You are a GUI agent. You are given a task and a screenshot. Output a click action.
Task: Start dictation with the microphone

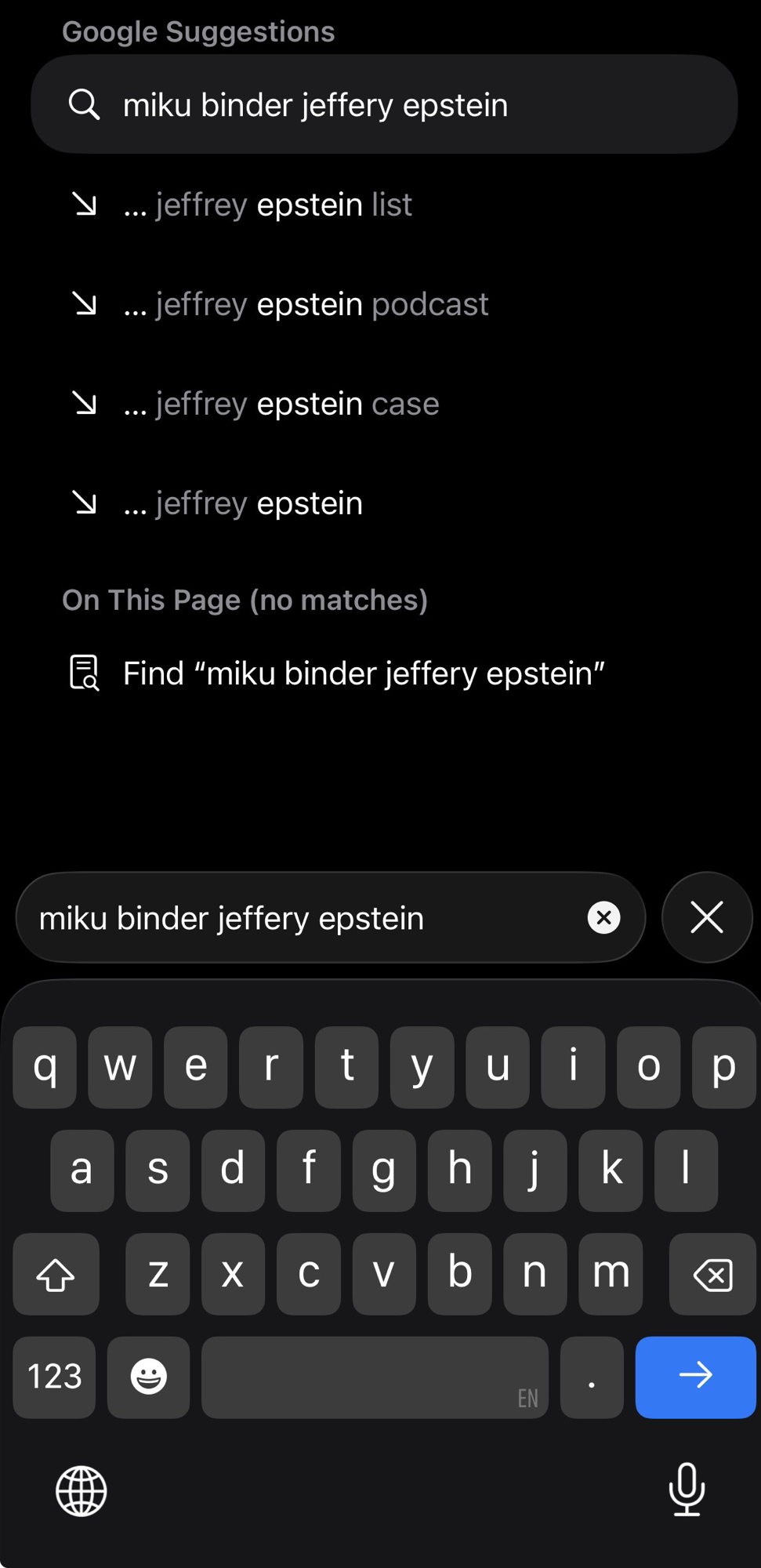(x=687, y=1489)
